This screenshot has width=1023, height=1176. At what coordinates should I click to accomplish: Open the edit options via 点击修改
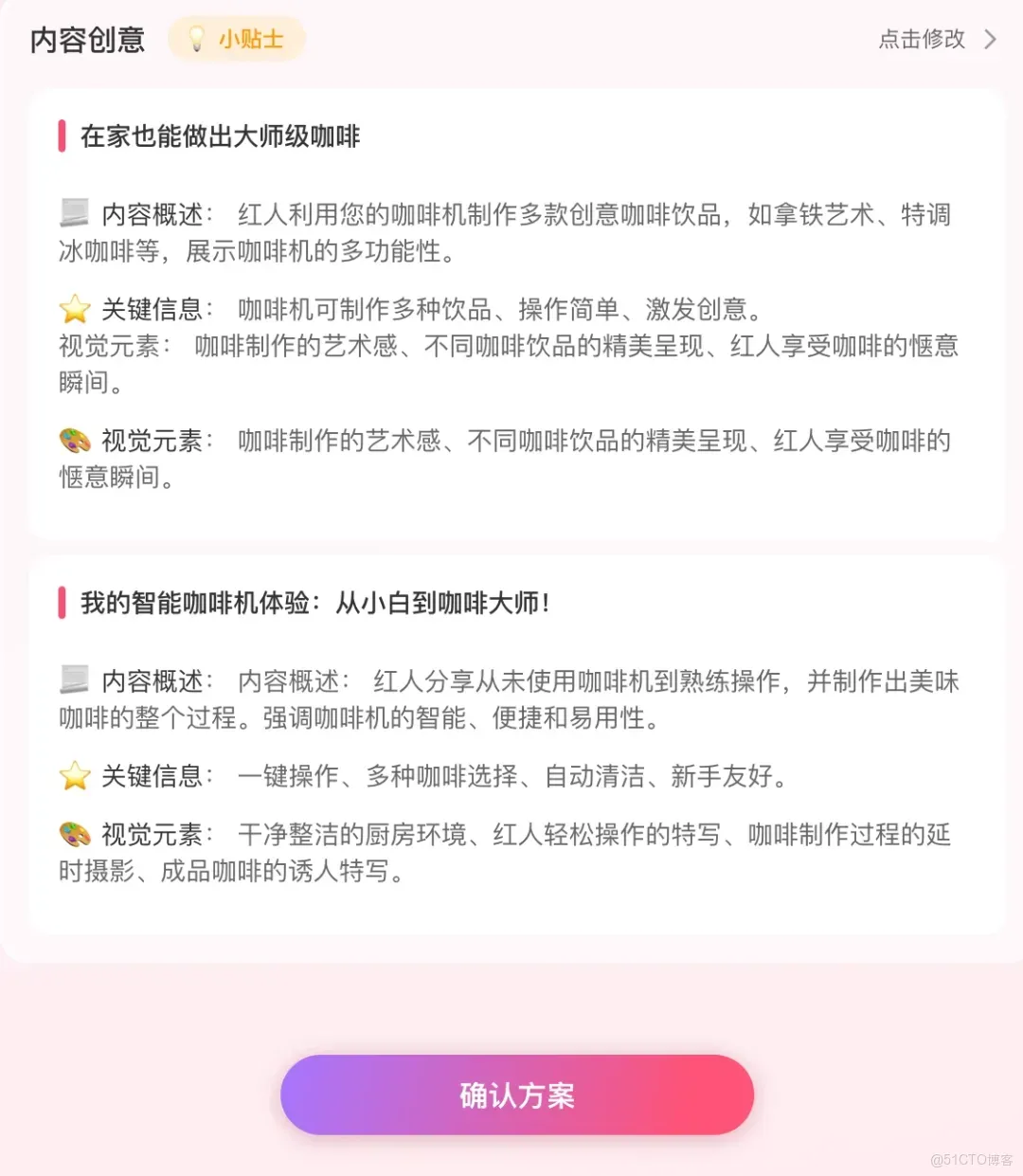[921, 40]
